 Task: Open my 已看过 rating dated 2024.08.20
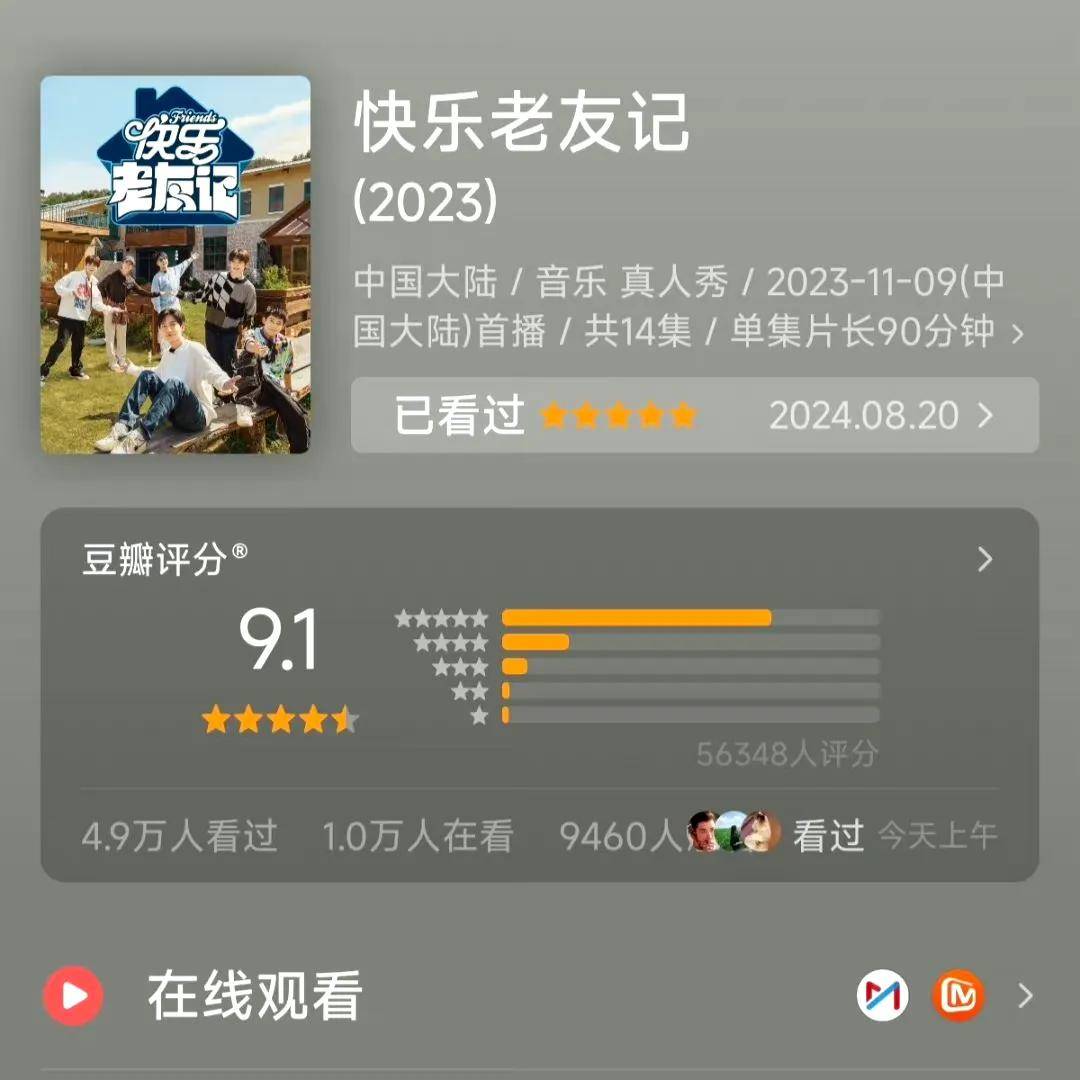click(x=694, y=415)
